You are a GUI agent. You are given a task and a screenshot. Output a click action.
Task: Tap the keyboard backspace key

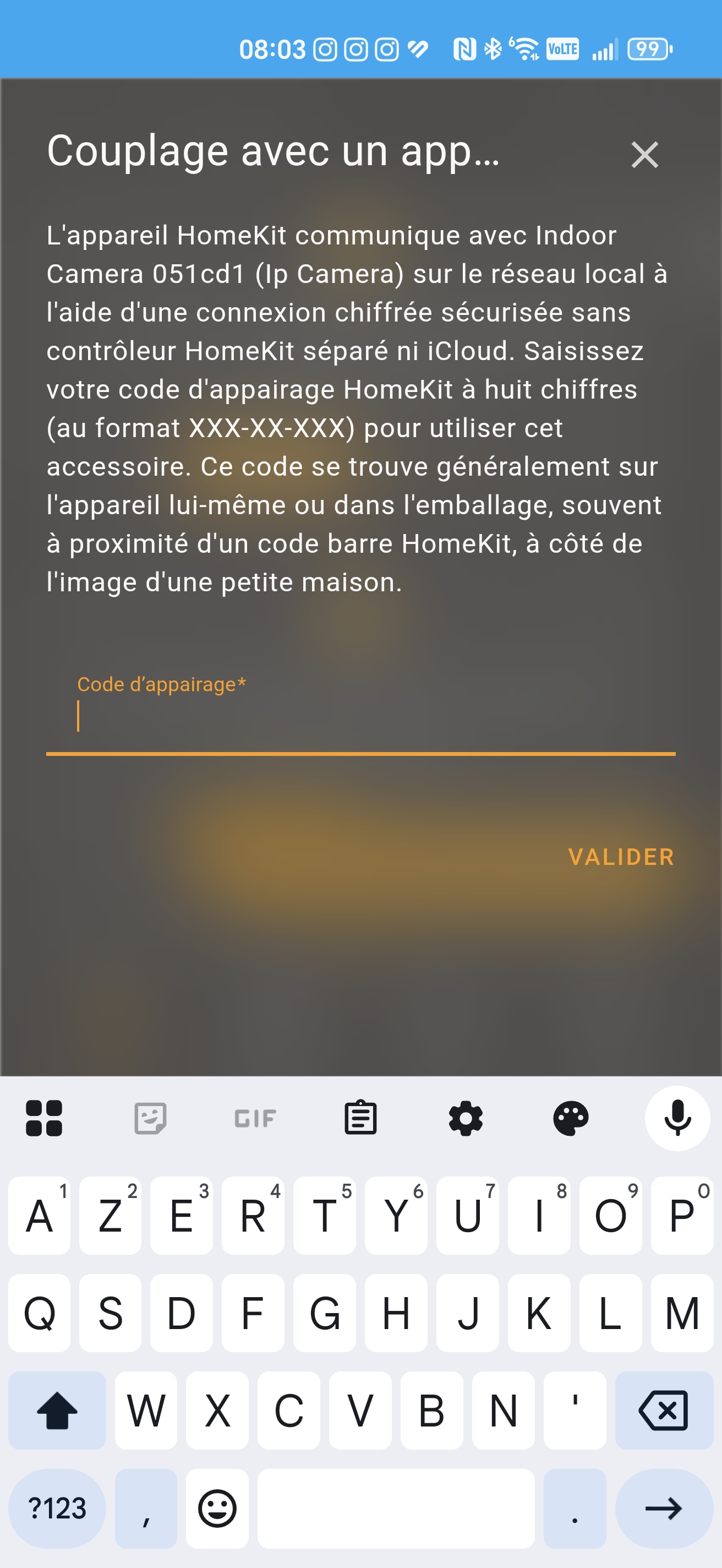tap(663, 1410)
